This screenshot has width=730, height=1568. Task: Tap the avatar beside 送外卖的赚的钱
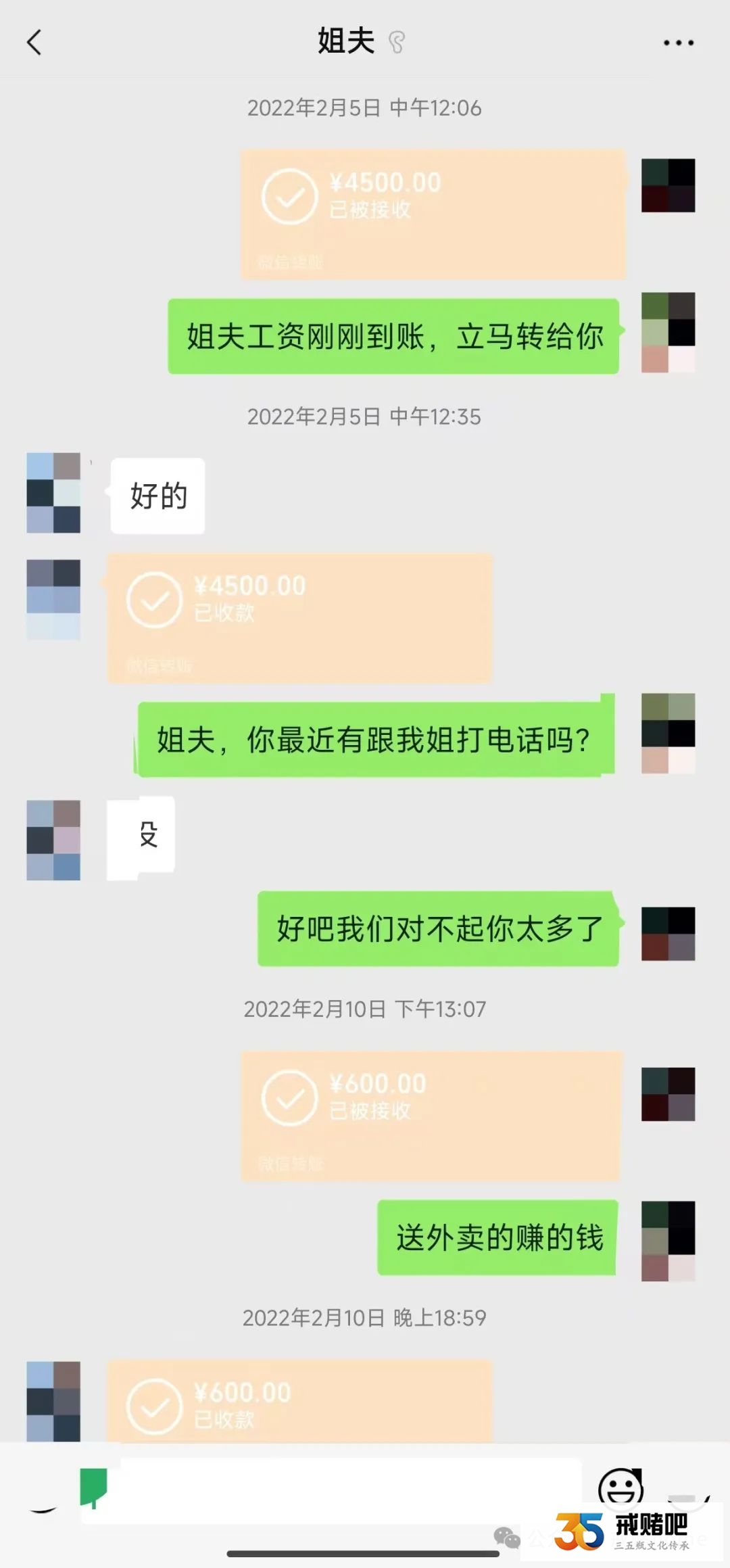point(668,1241)
